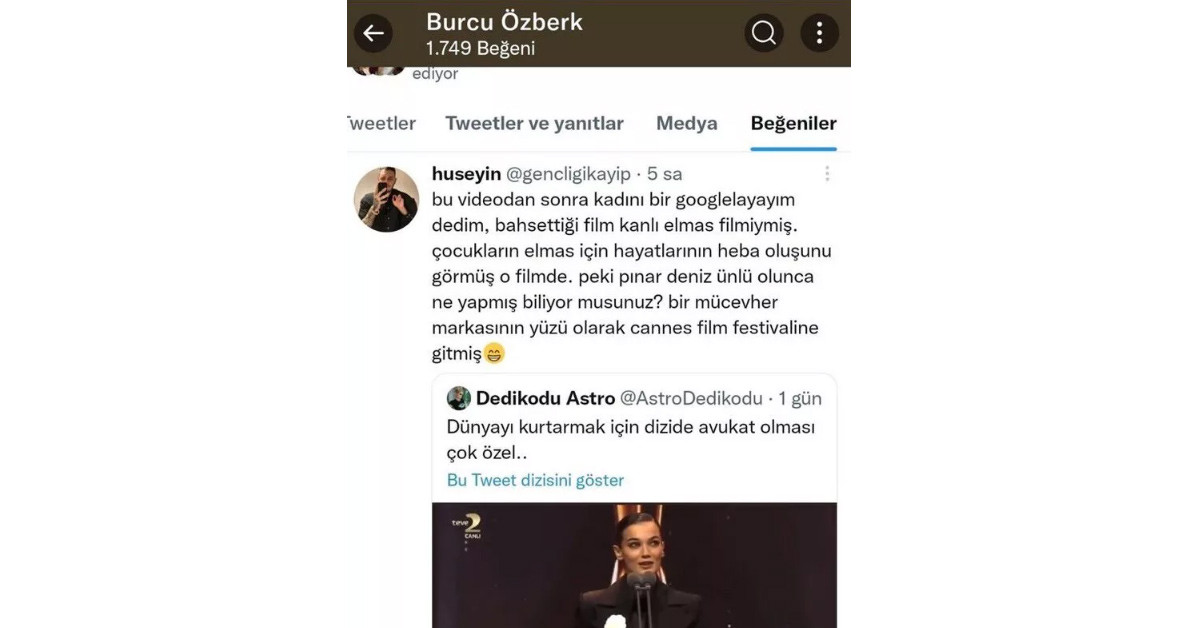
Task: Switch to Tweetler ve yanıtlar tab
Action: 534,124
